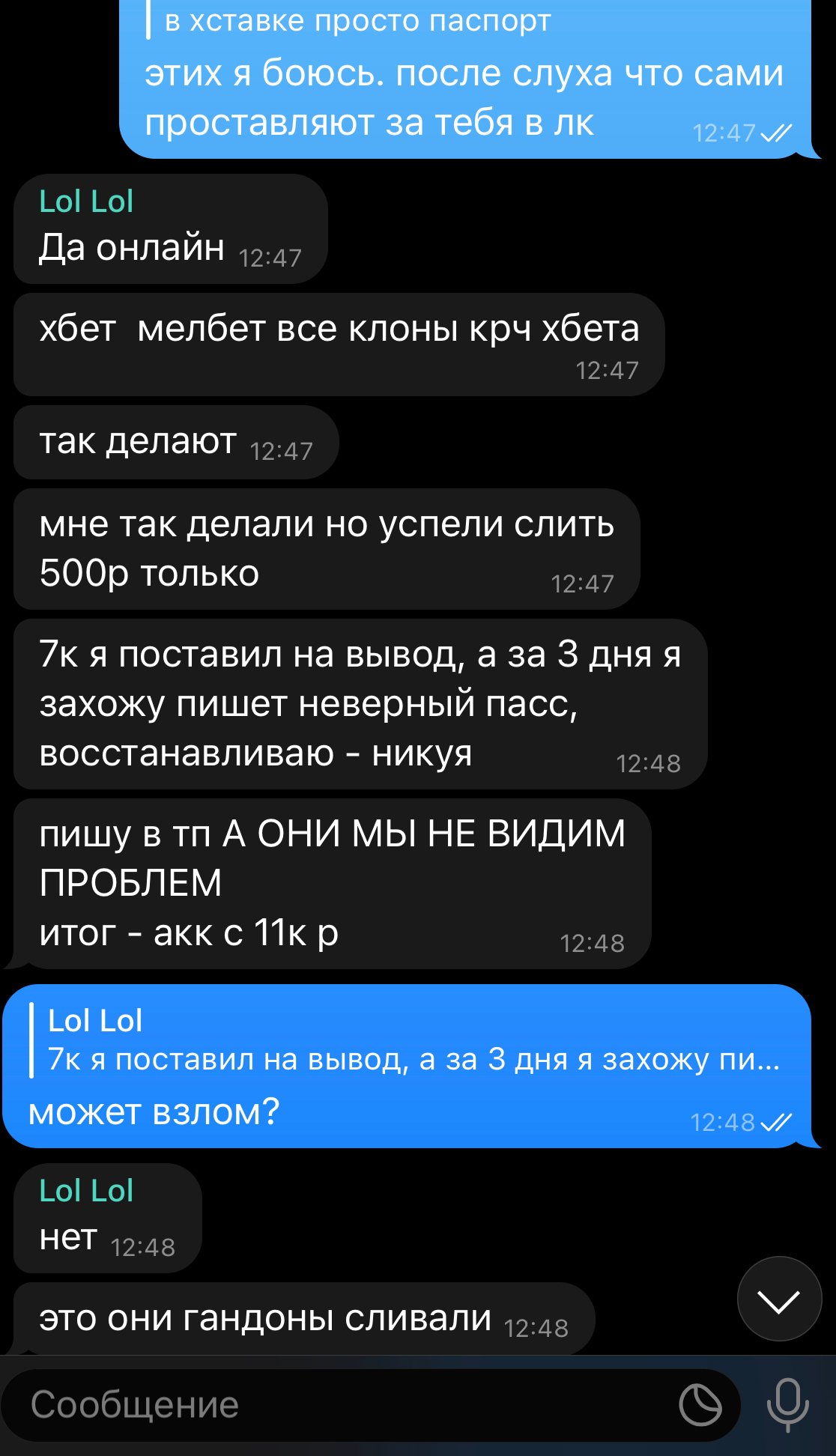
Task: Tap the microphone voice message icon
Action: (788, 1405)
